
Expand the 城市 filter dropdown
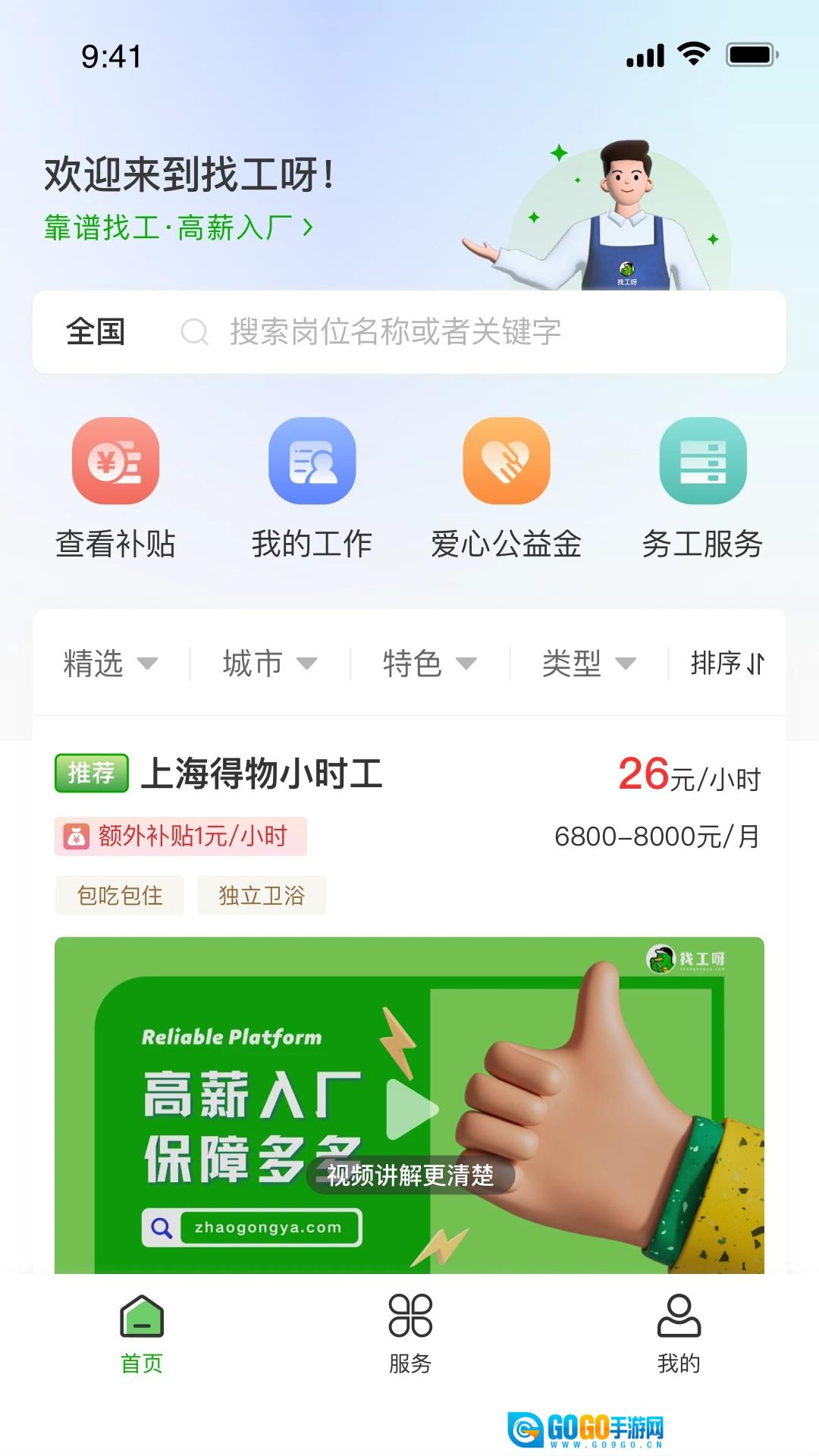tap(269, 664)
